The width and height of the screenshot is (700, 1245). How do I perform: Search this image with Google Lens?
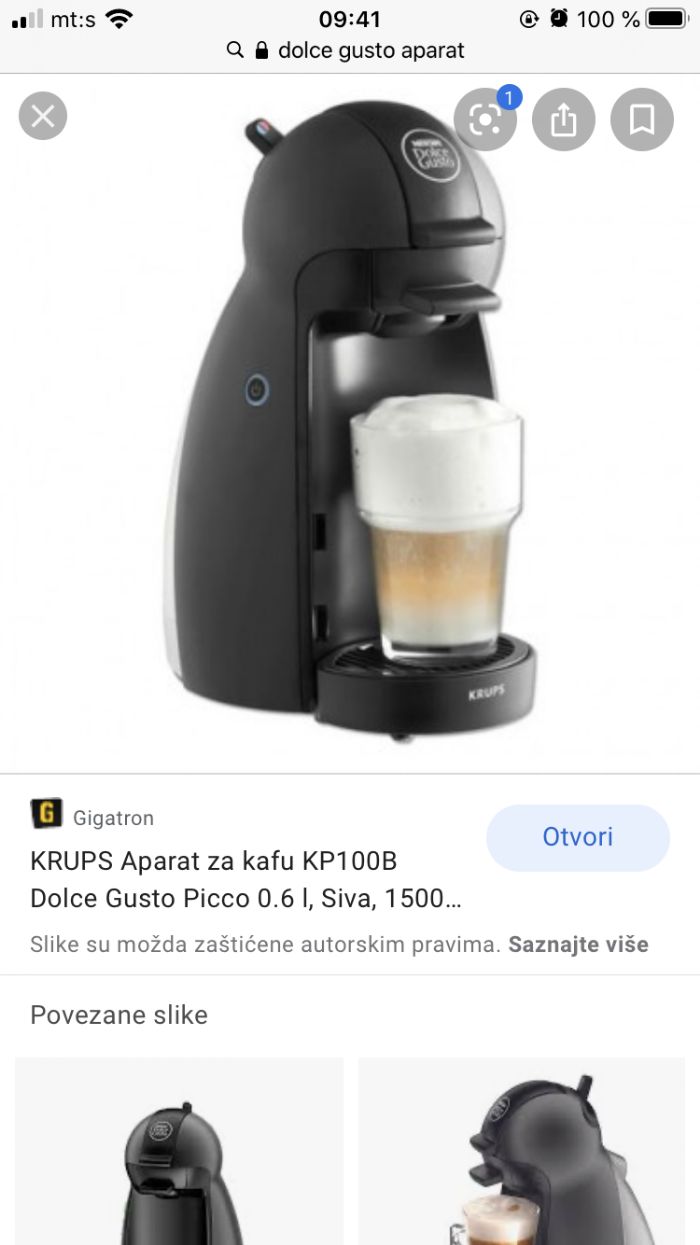[x=485, y=120]
